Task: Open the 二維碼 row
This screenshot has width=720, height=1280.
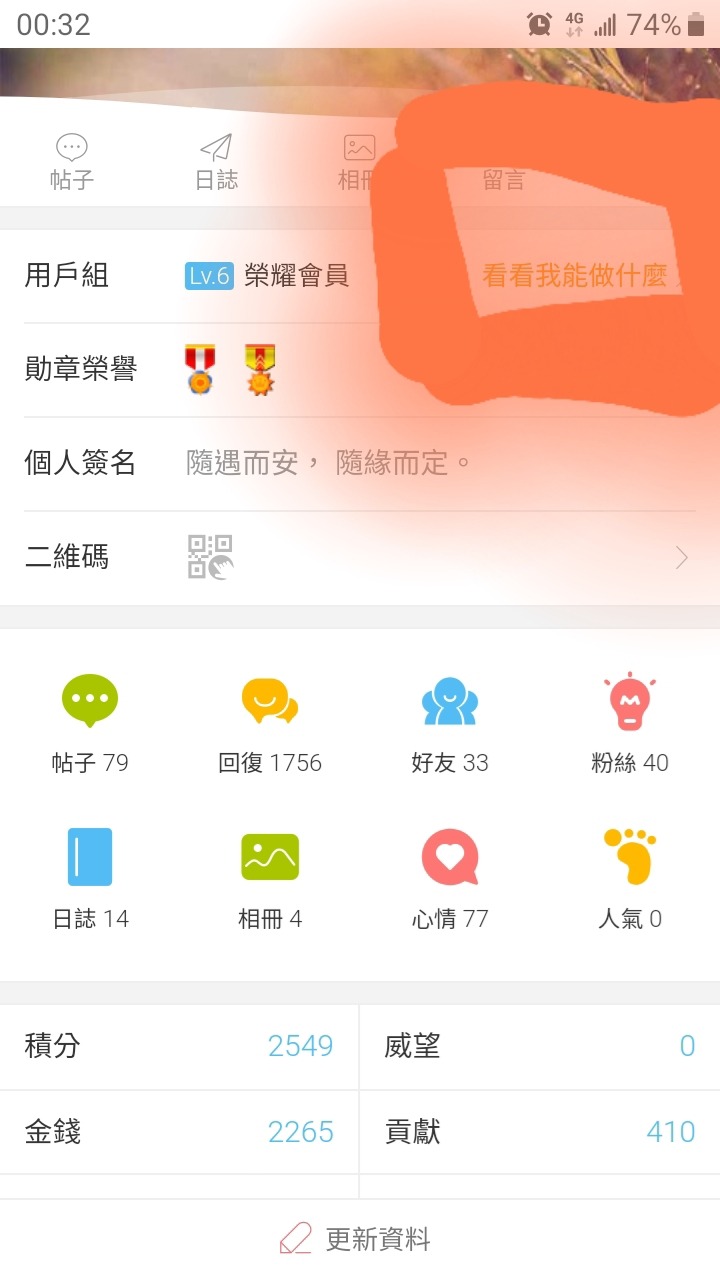Action: point(360,558)
